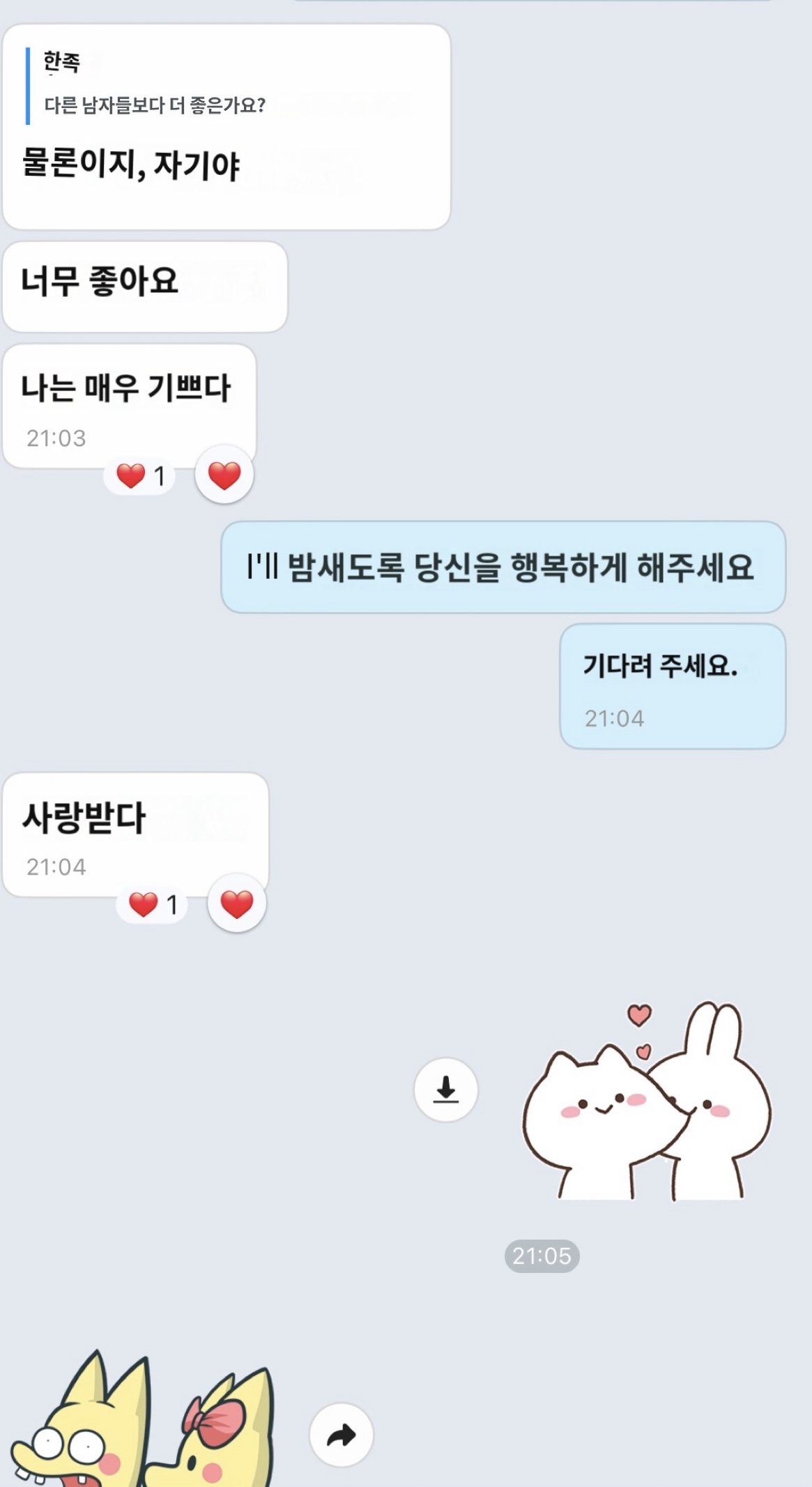Open the quoted reply from 한족

pos(155,86)
